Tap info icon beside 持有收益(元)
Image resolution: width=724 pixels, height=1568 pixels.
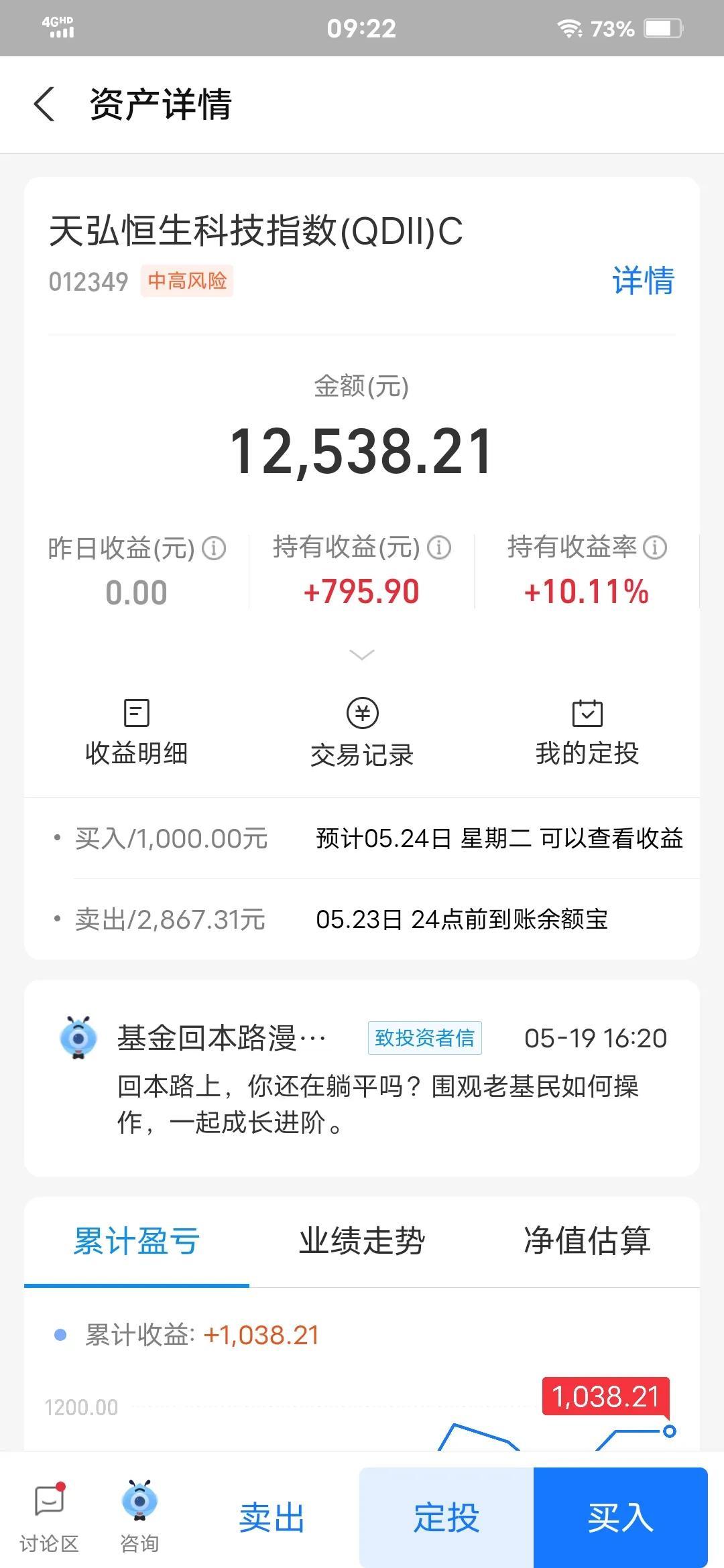point(439,547)
